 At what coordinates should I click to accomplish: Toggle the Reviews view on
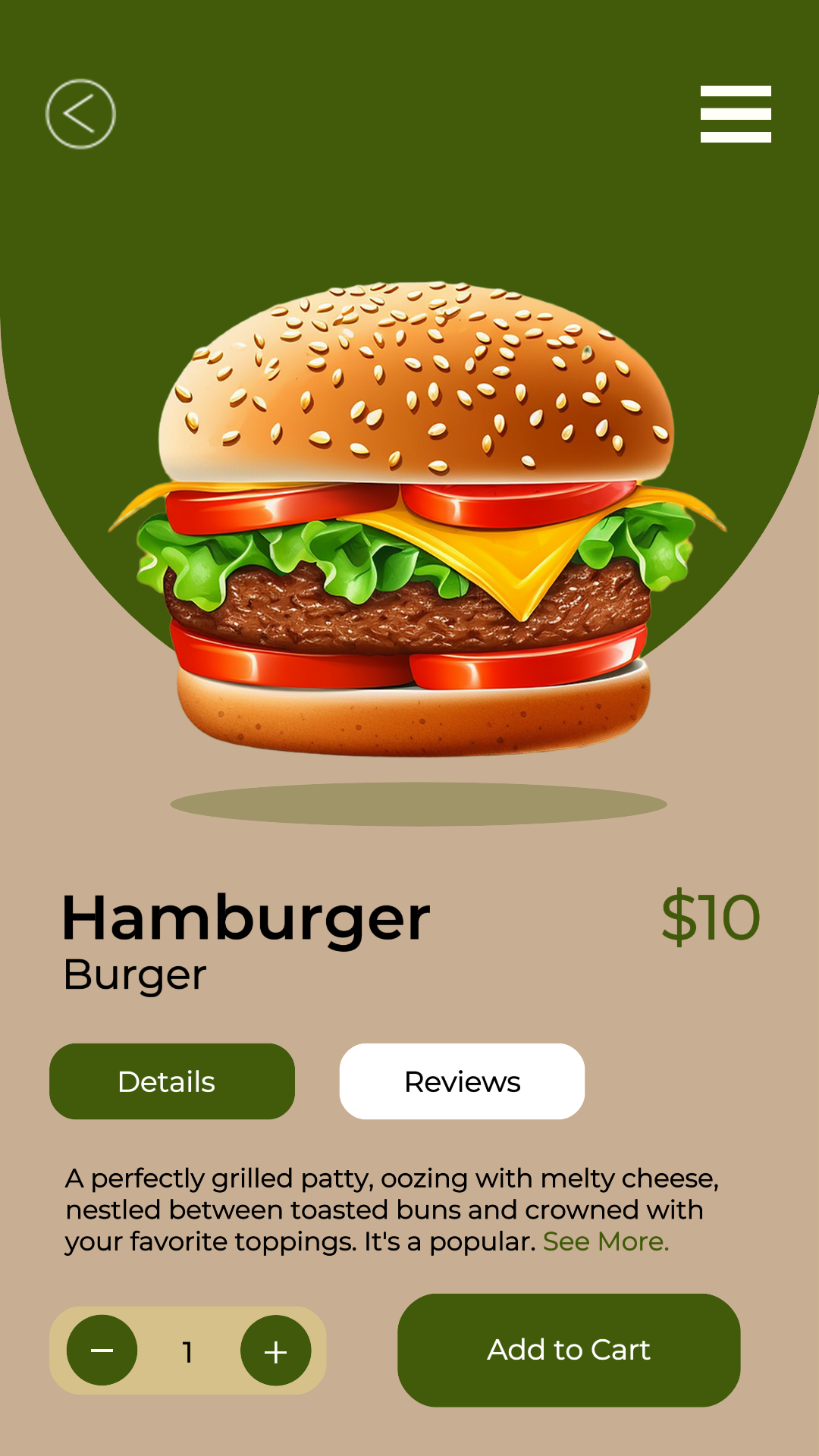462,1081
